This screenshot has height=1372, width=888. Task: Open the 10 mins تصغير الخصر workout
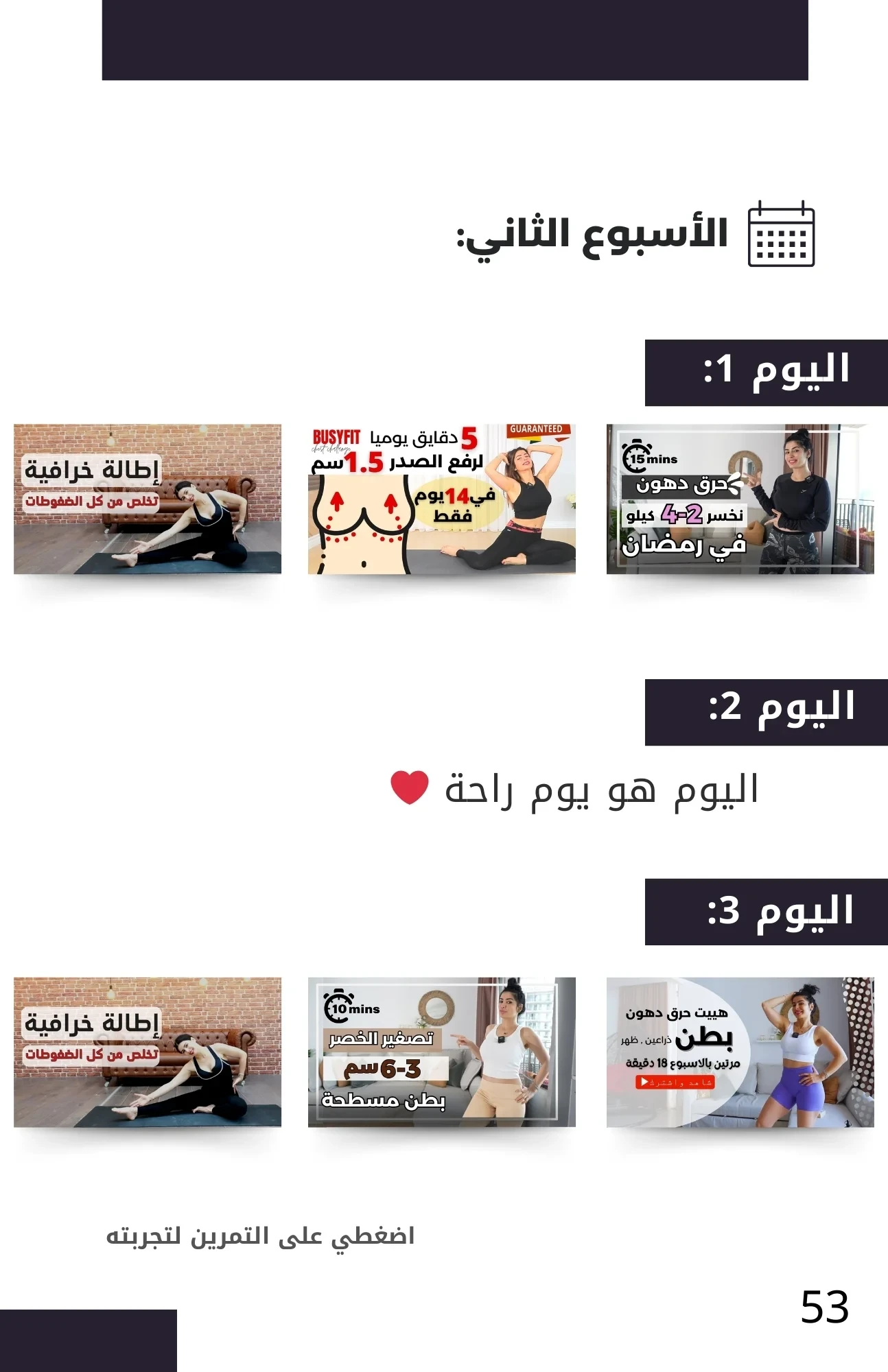click(x=441, y=1052)
